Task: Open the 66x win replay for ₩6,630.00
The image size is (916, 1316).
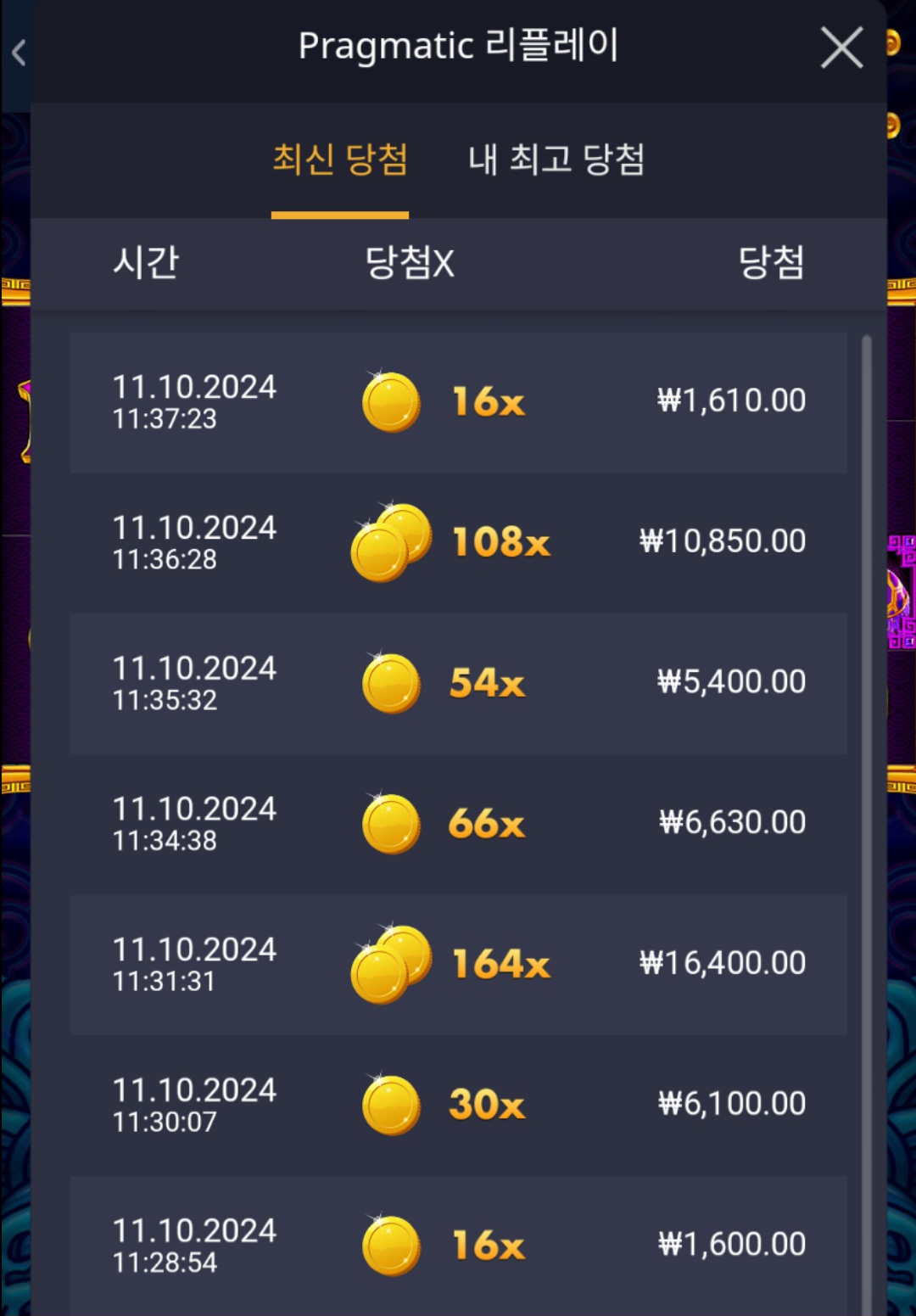Action: (458, 824)
